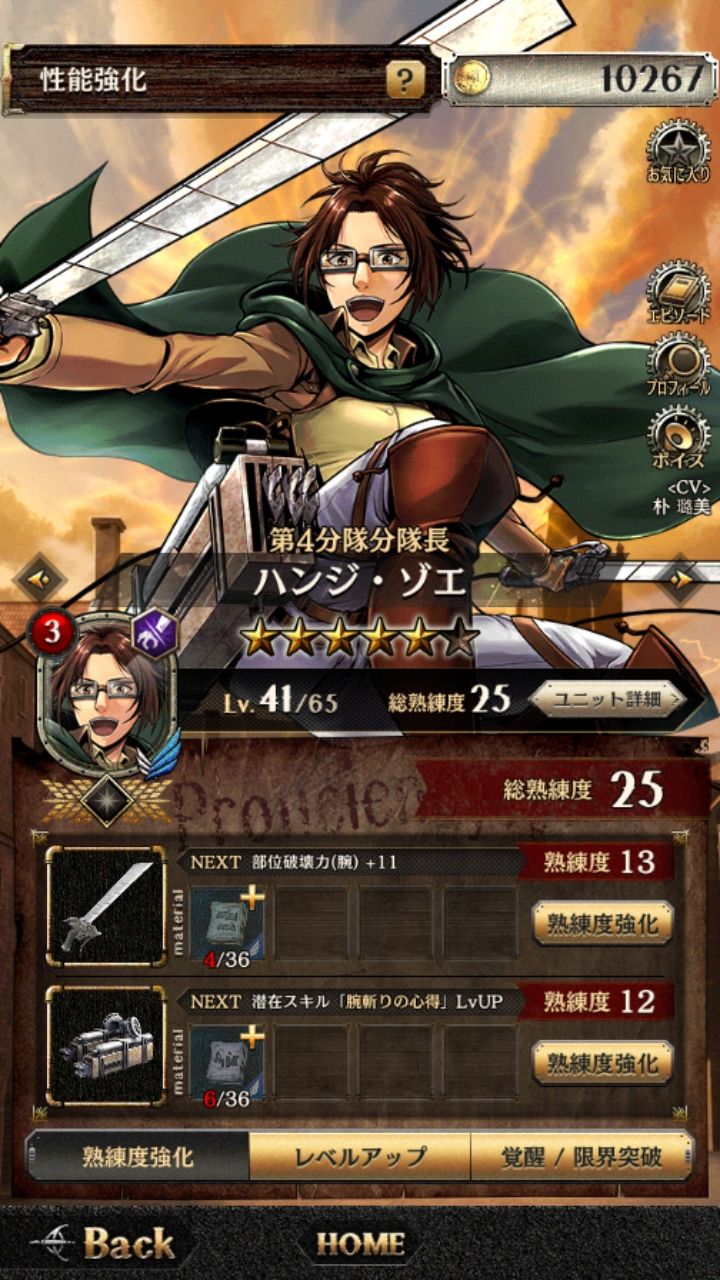Tap 熟練度強化 button for the maneuver gear
Viewport: 720px width, 1280px height.
[602, 1063]
